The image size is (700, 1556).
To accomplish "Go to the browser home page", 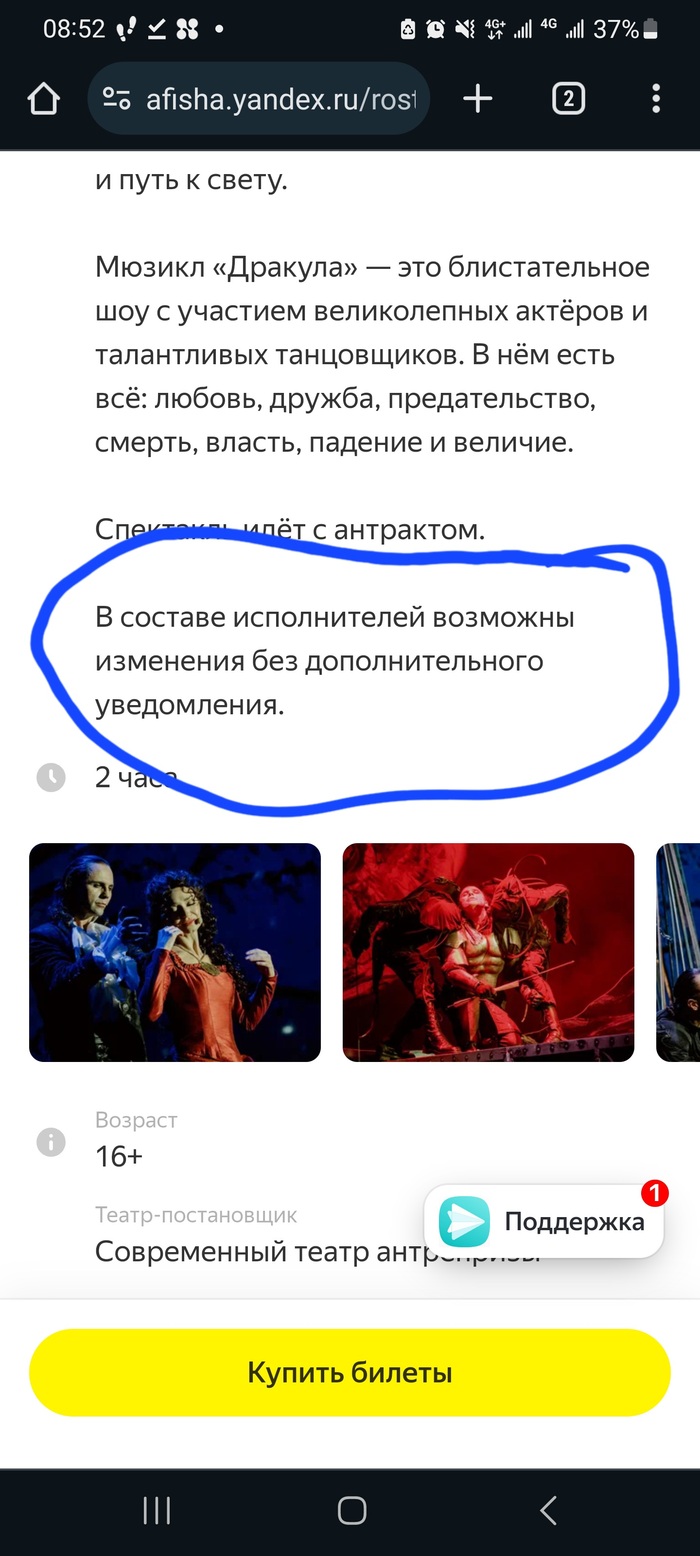I will [44, 98].
